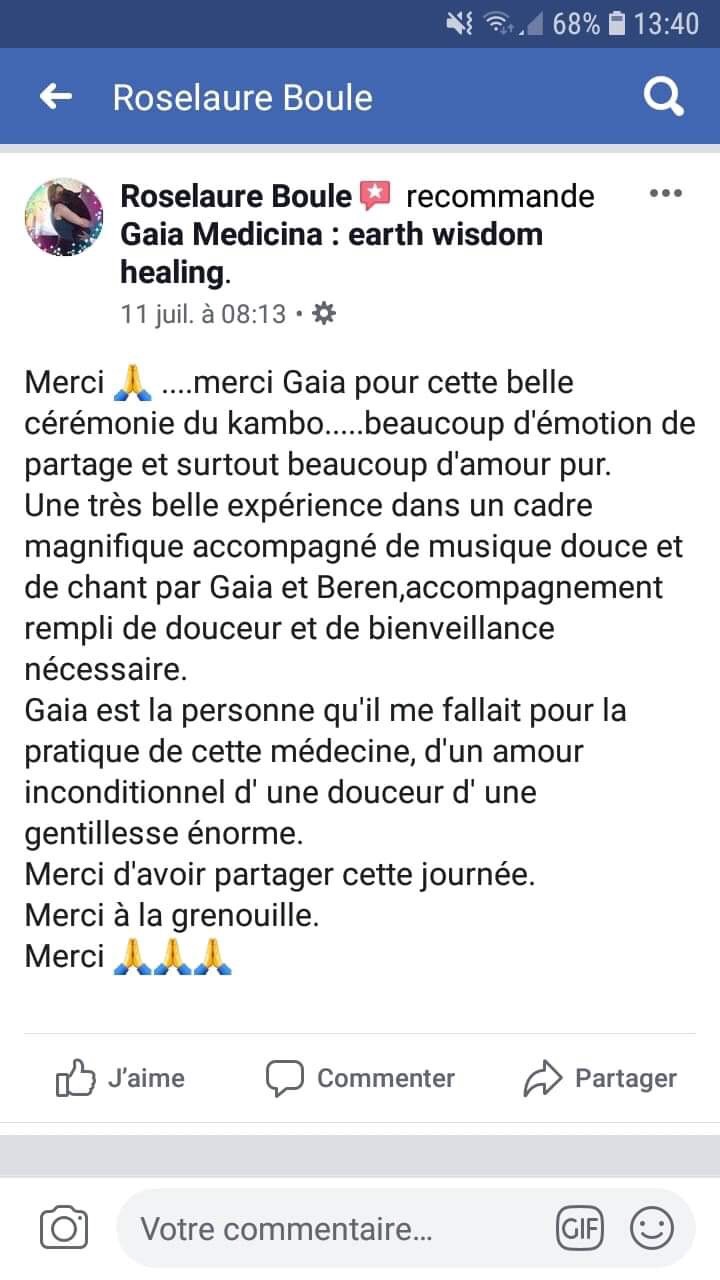Open camera to attach a photo
Screen dimensions: 720x1280
[64, 1229]
